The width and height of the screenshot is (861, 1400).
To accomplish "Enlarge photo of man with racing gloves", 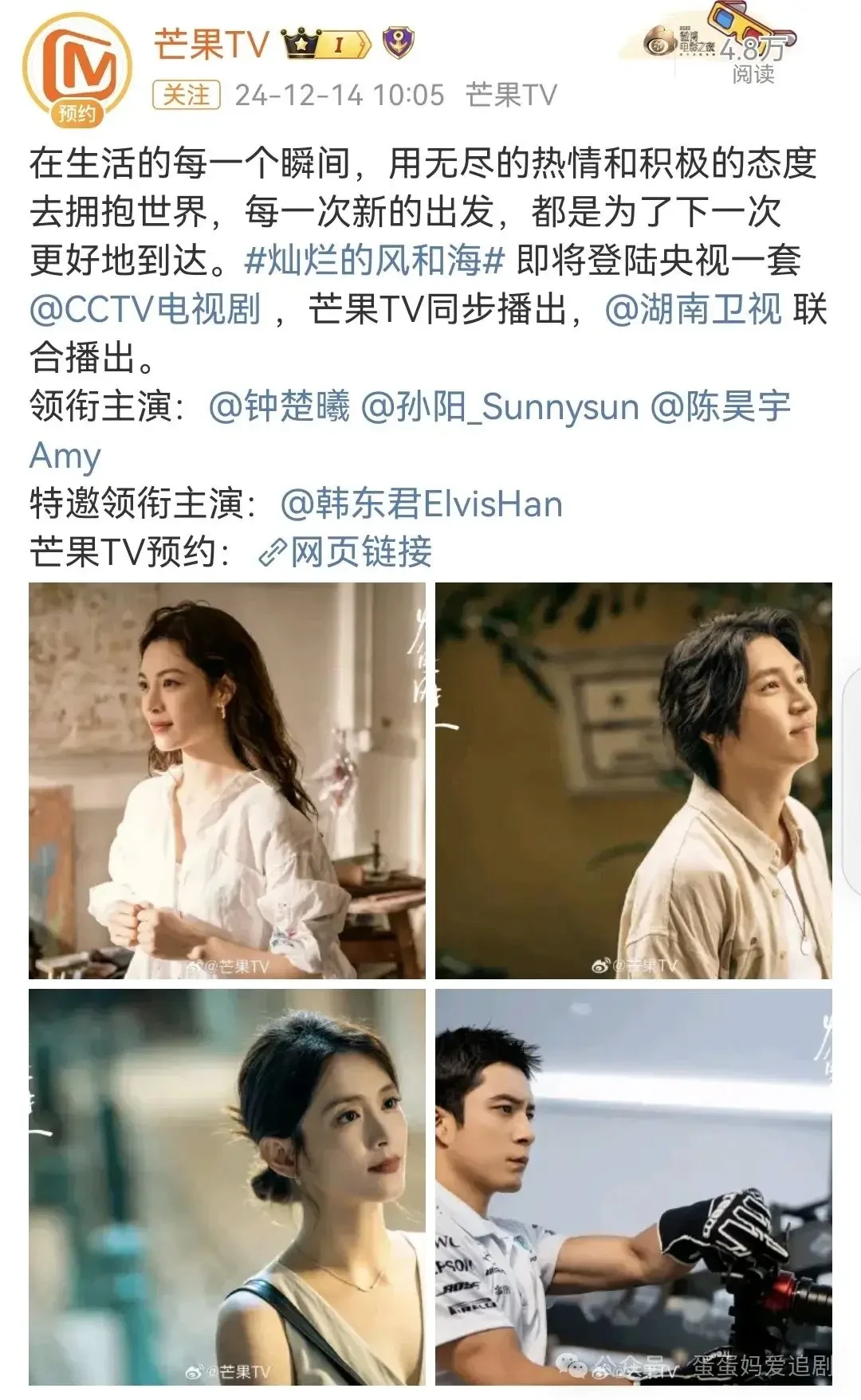I will (633, 1186).
